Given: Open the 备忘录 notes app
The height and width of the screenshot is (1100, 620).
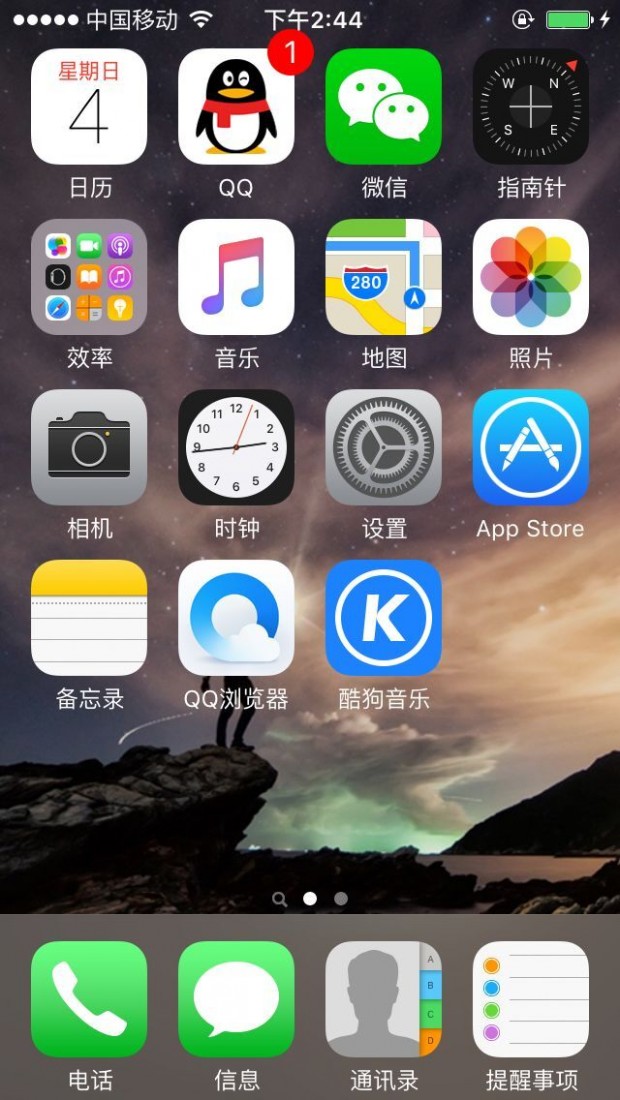Looking at the screenshot, I should pyautogui.click(x=89, y=617).
